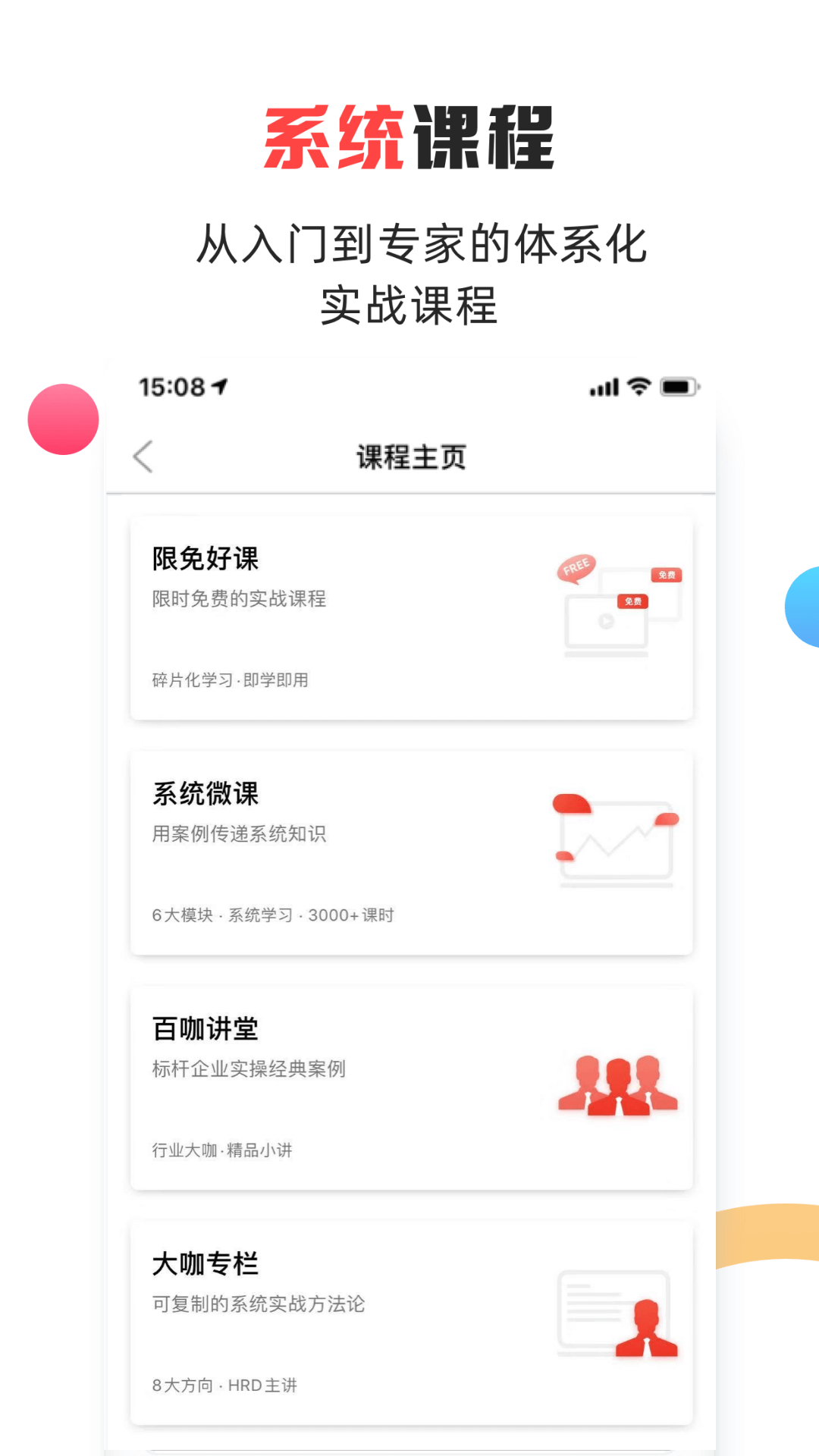Tap the location arrow next to the clock
The width and height of the screenshot is (819, 1456).
click(x=218, y=387)
